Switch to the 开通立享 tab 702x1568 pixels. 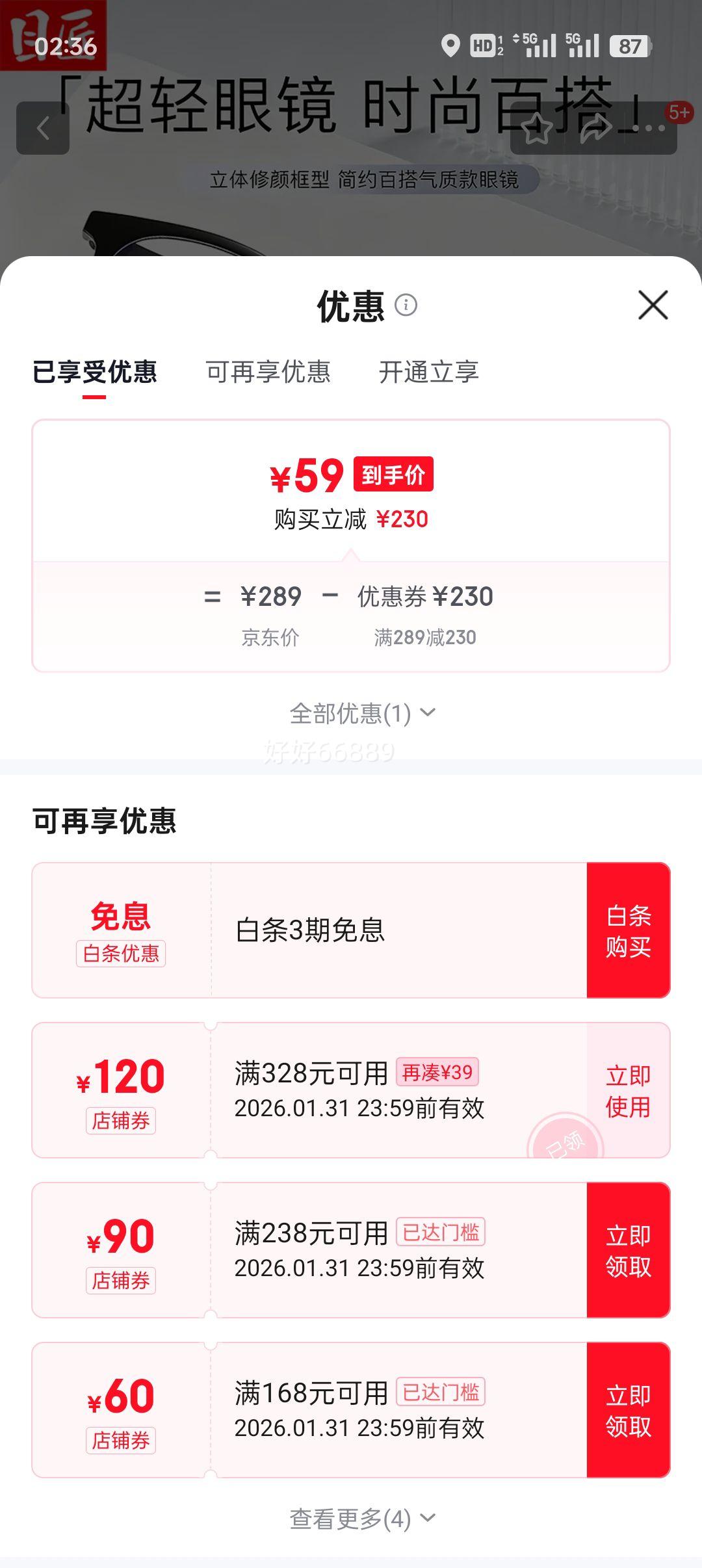[430, 373]
